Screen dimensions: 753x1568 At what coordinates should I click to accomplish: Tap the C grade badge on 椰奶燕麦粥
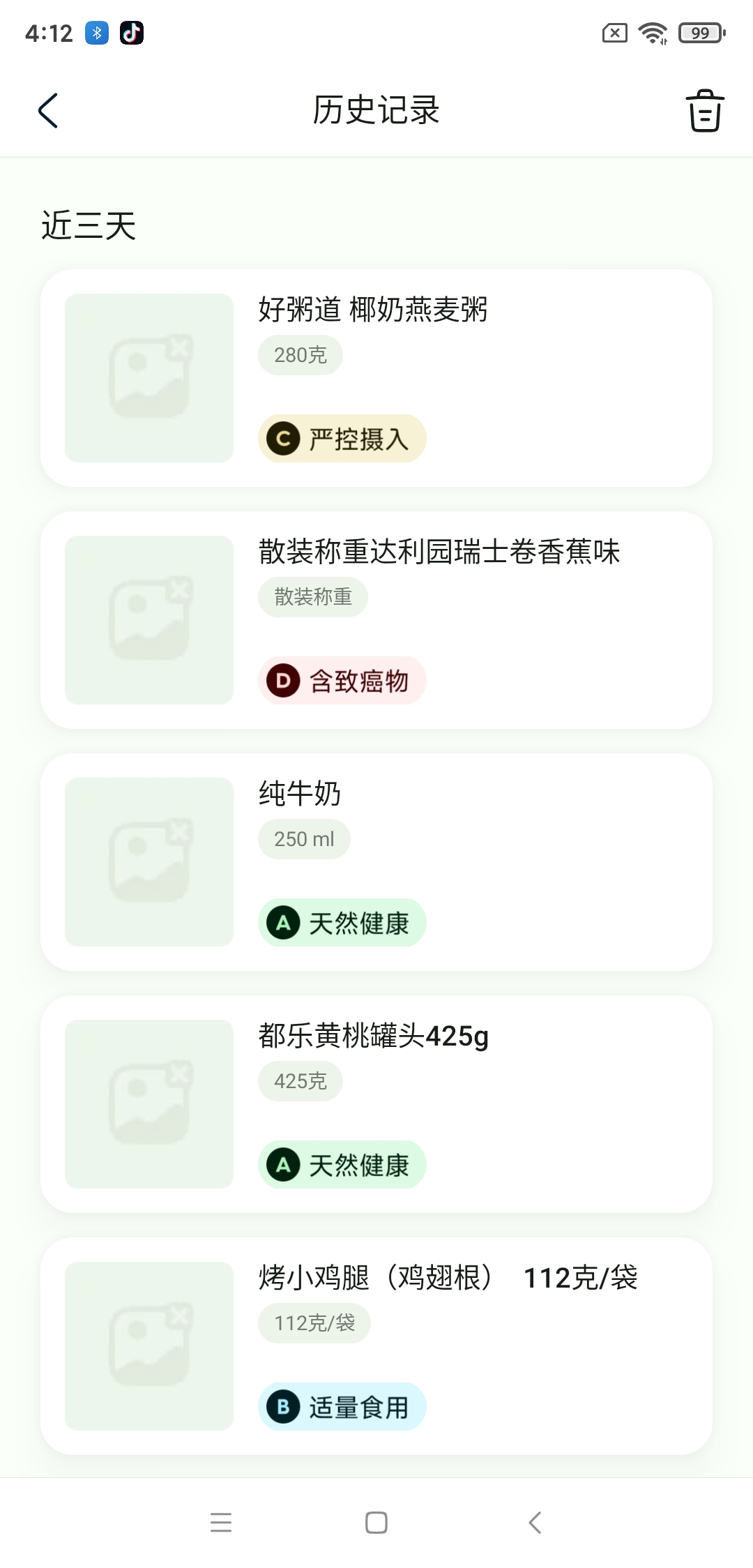tap(282, 438)
